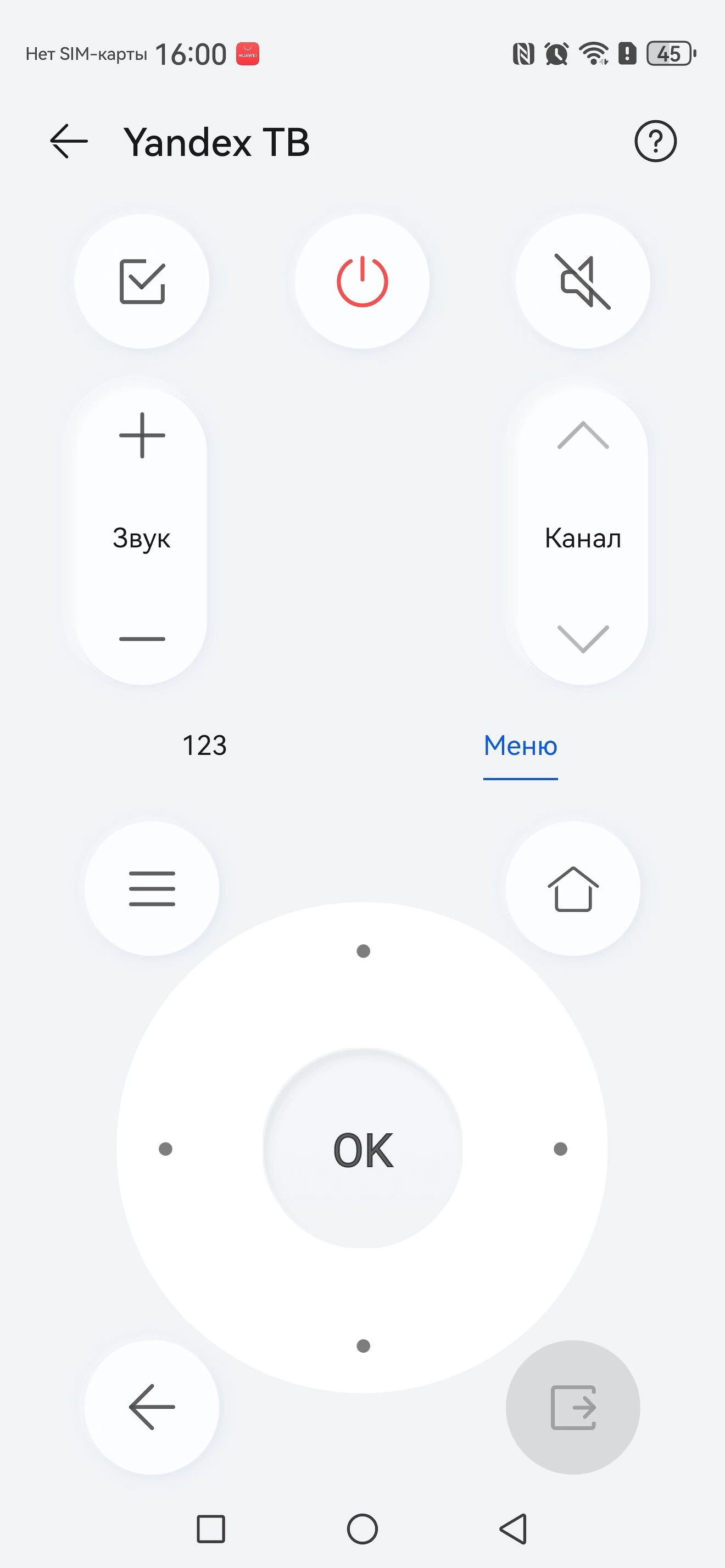Go back from the Yandex ТВ remote
The width and height of the screenshot is (725, 1568).
68,141
